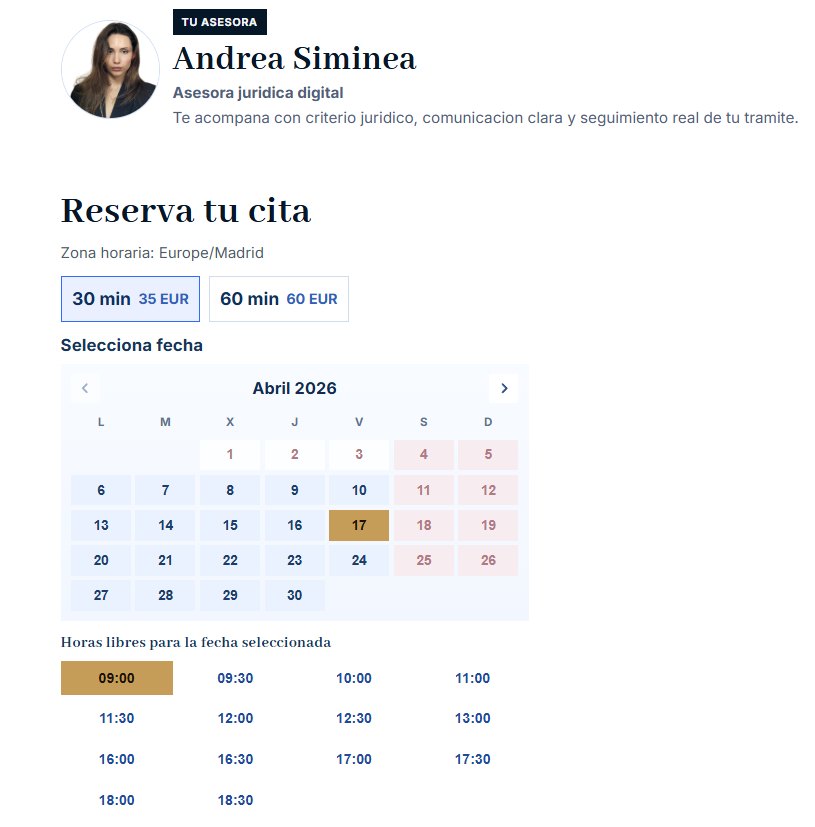The width and height of the screenshot is (815, 827).
Task: Select the 09:00 time slot
Action: (x=116, y=677)
